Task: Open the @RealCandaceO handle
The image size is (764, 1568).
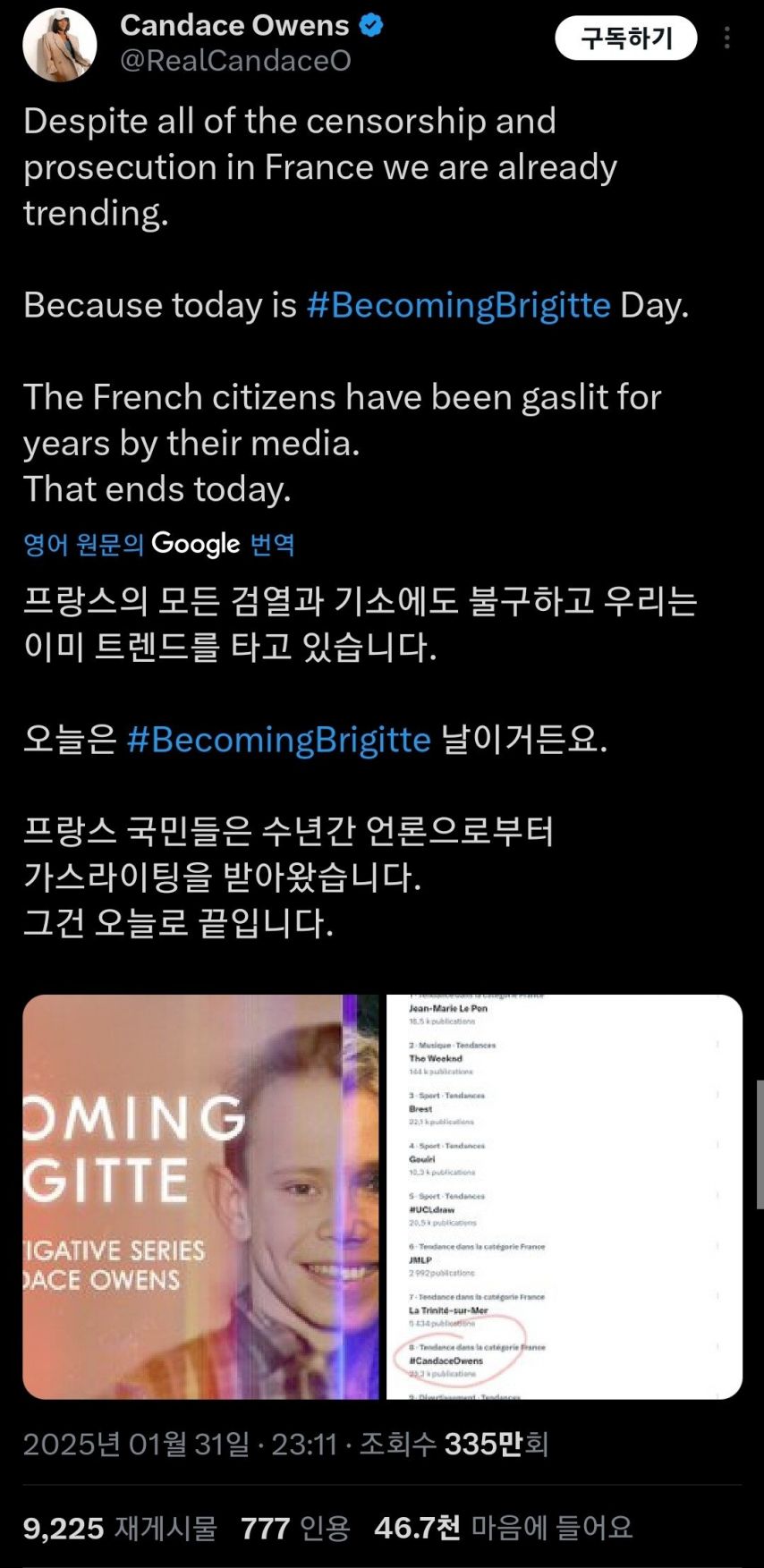Action: click(235, 61)
